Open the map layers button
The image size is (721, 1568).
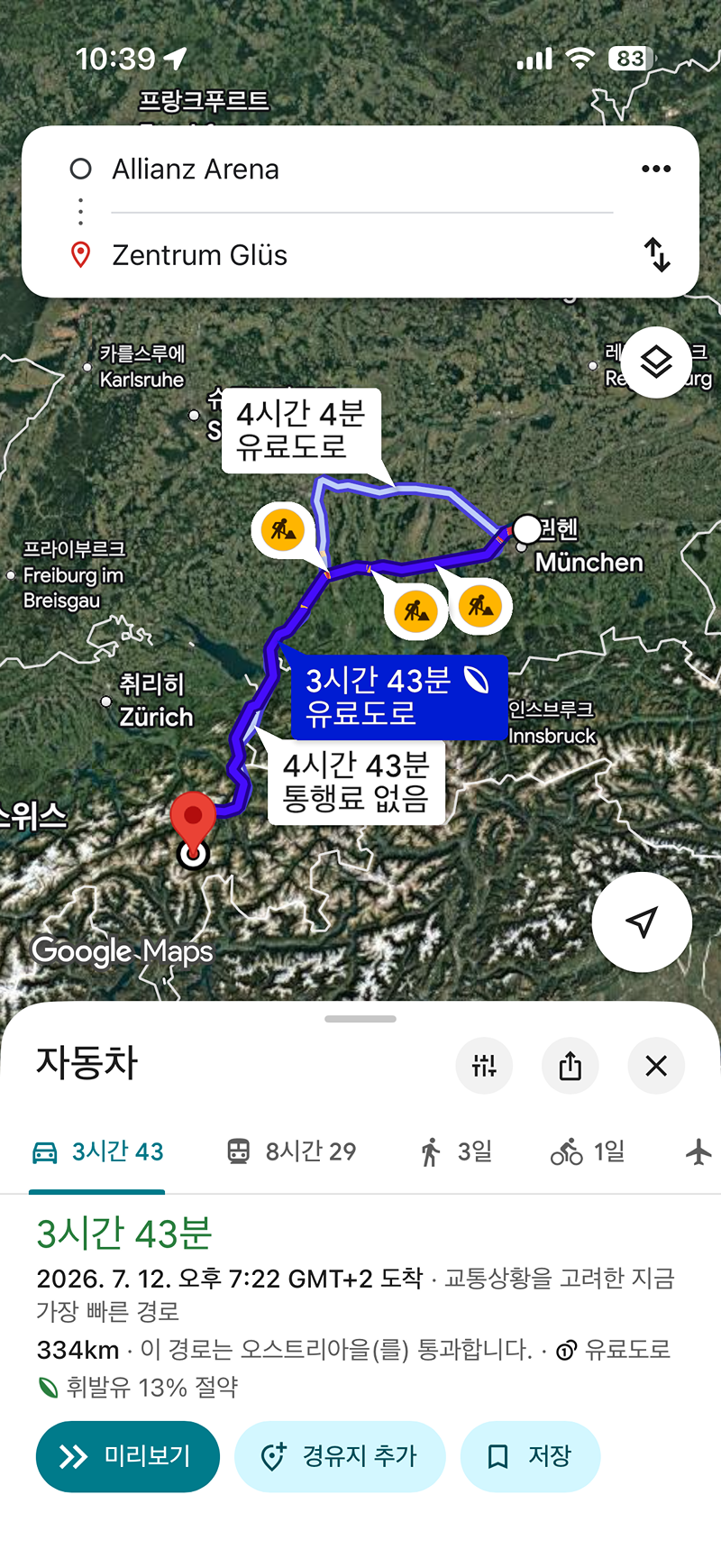(x=656, y=362)
